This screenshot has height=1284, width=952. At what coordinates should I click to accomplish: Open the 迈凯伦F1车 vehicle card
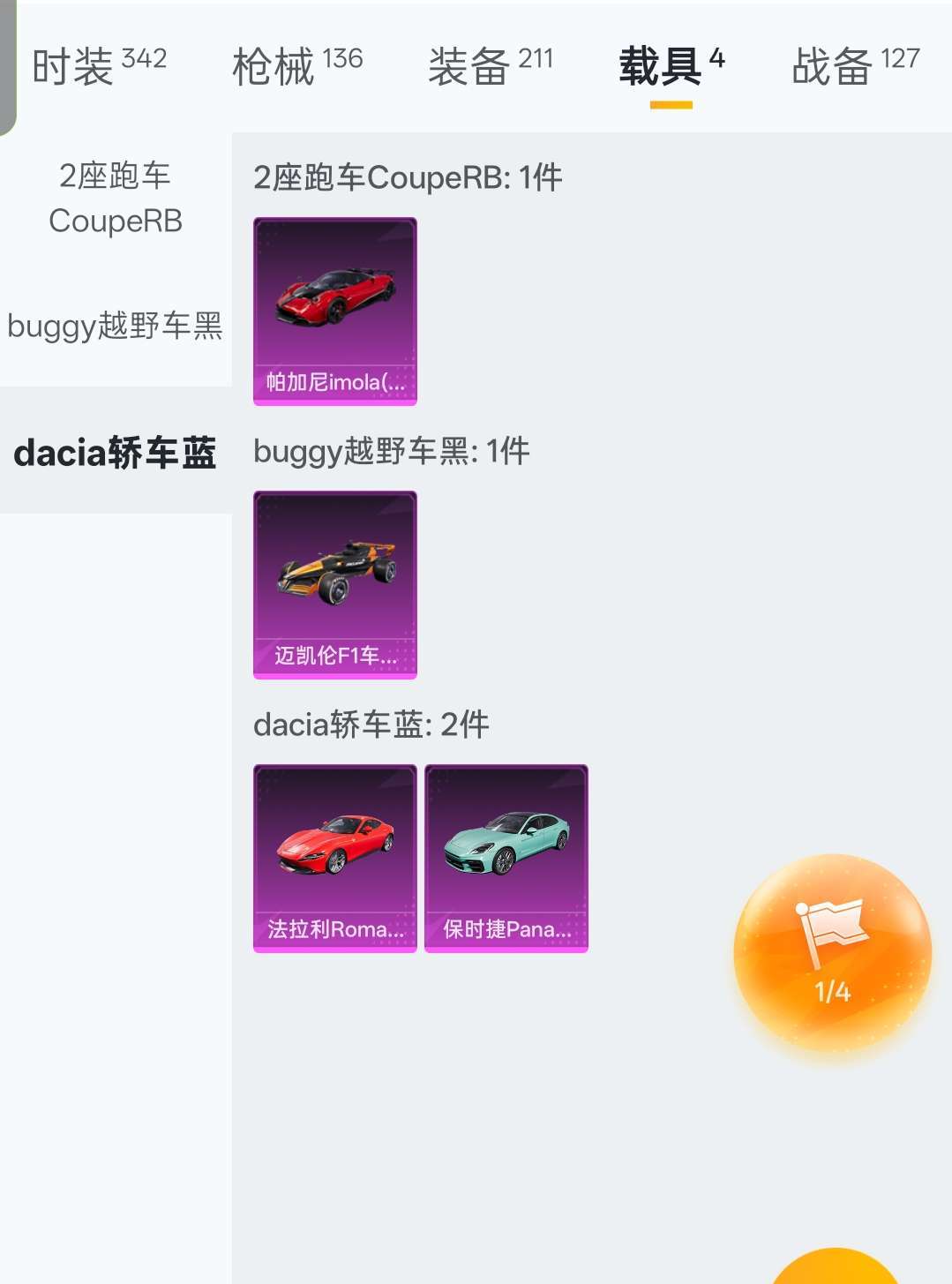tap(335, 584)
